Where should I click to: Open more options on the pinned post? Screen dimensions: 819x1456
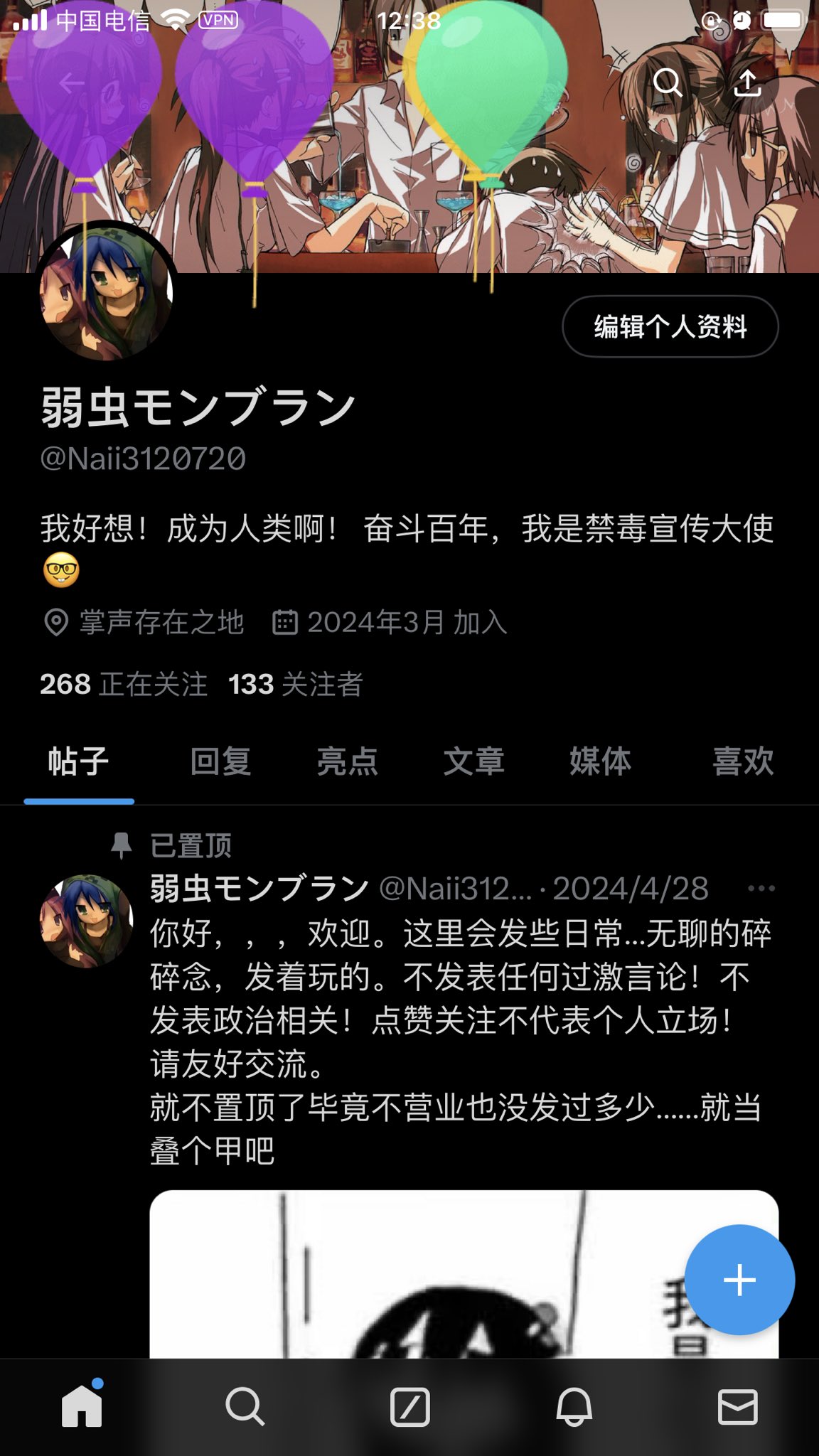[x=761, y=889]
